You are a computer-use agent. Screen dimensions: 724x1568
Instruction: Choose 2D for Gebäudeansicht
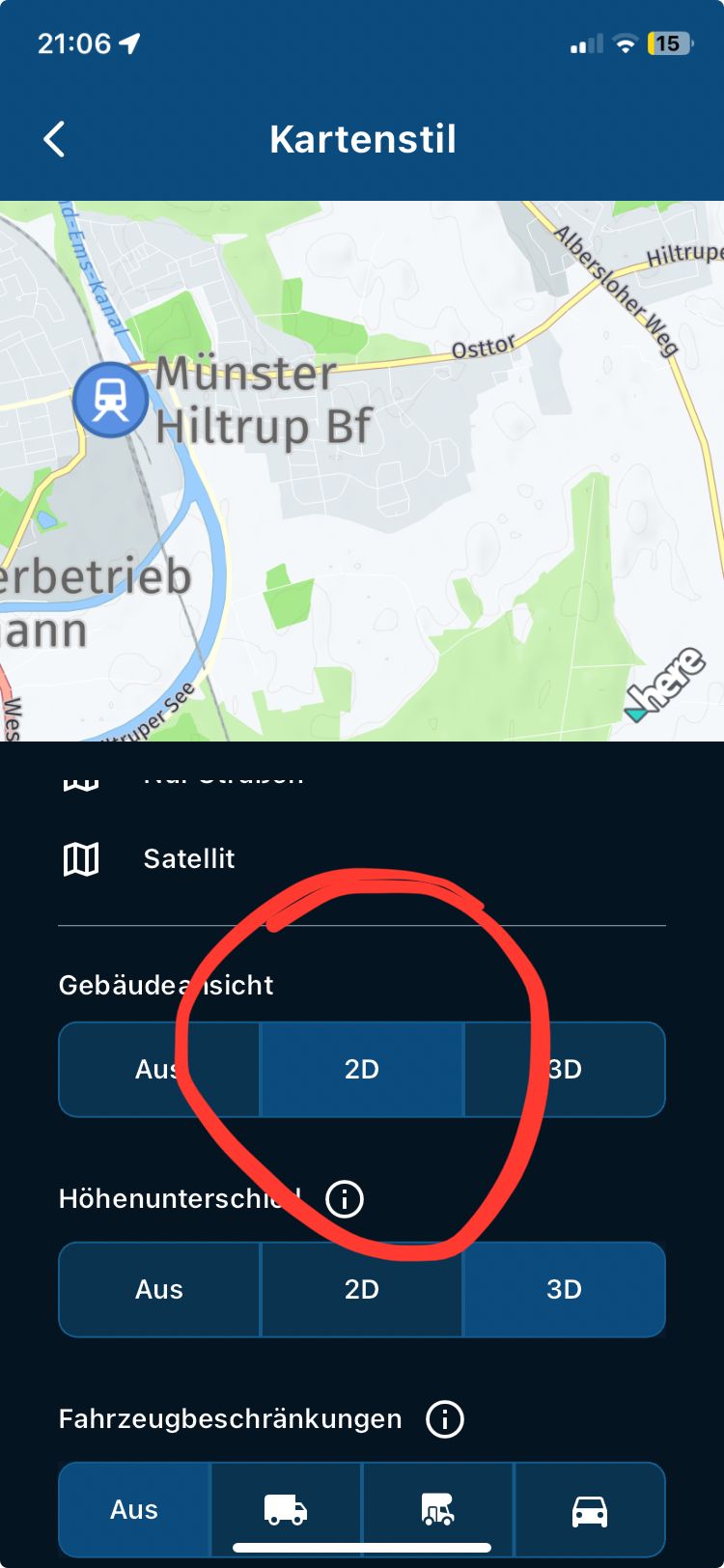(x=362, y=1069)
